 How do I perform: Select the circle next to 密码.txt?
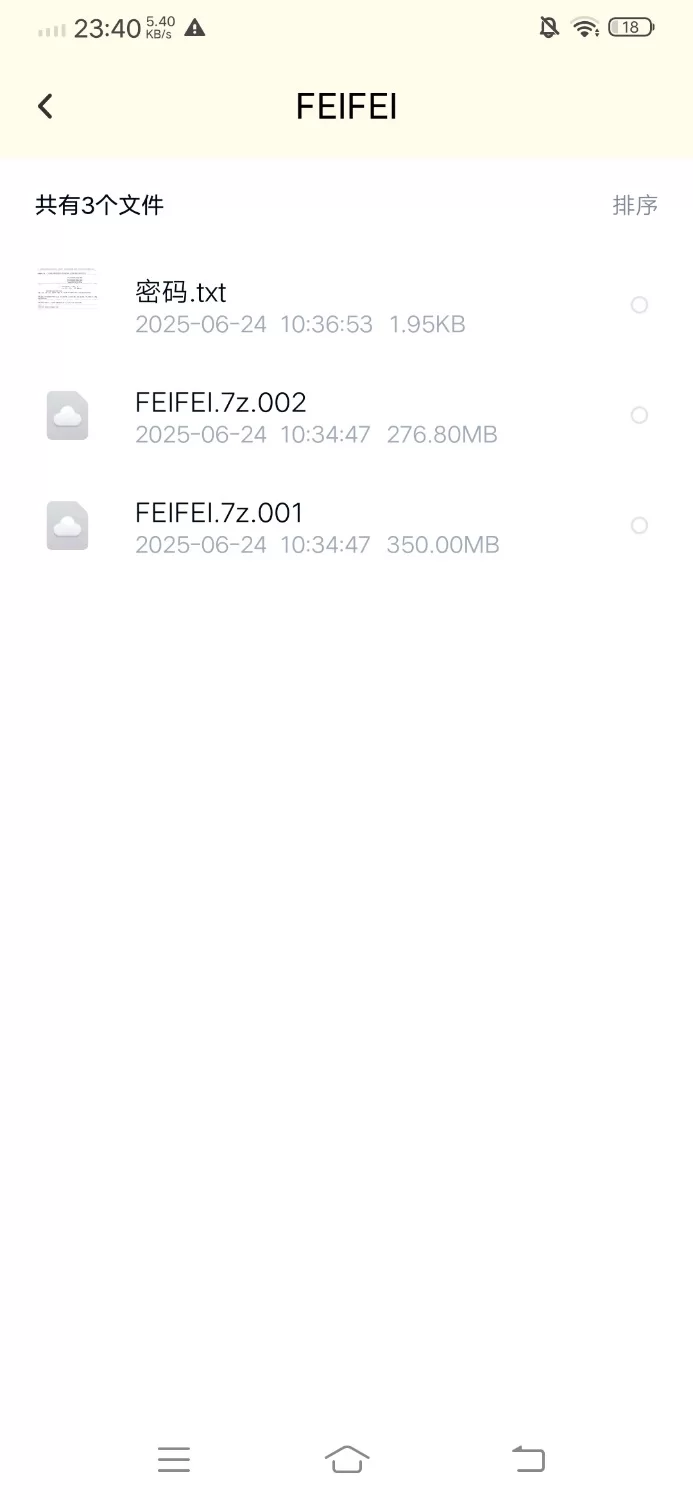pos(639,305)
